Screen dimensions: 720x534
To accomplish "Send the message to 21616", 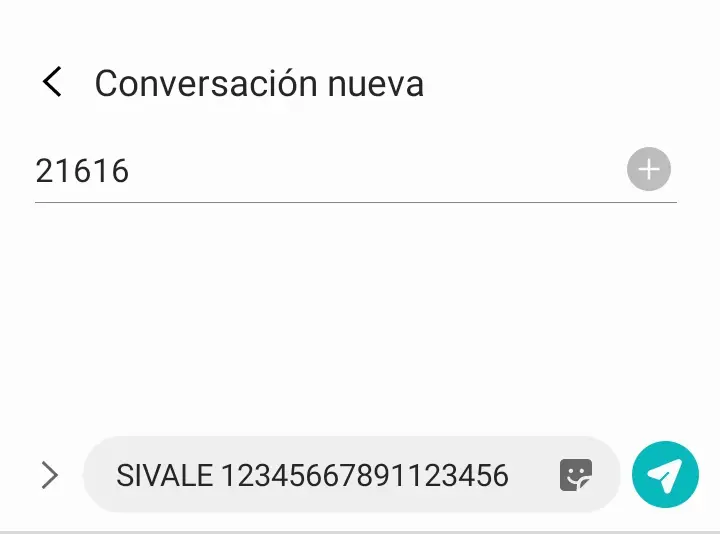I will tap(664, 475).
